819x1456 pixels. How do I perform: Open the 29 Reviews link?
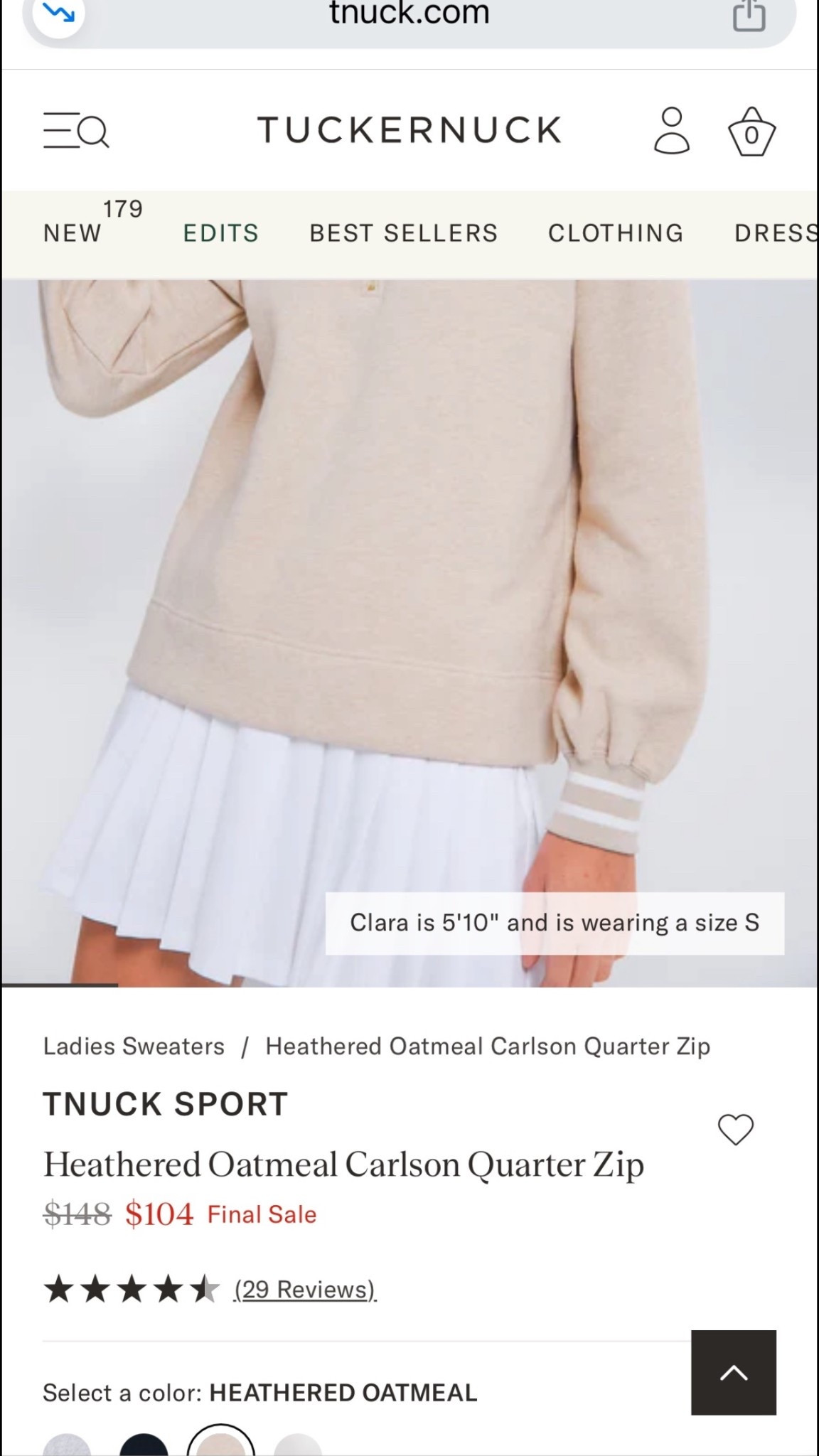304,1288
